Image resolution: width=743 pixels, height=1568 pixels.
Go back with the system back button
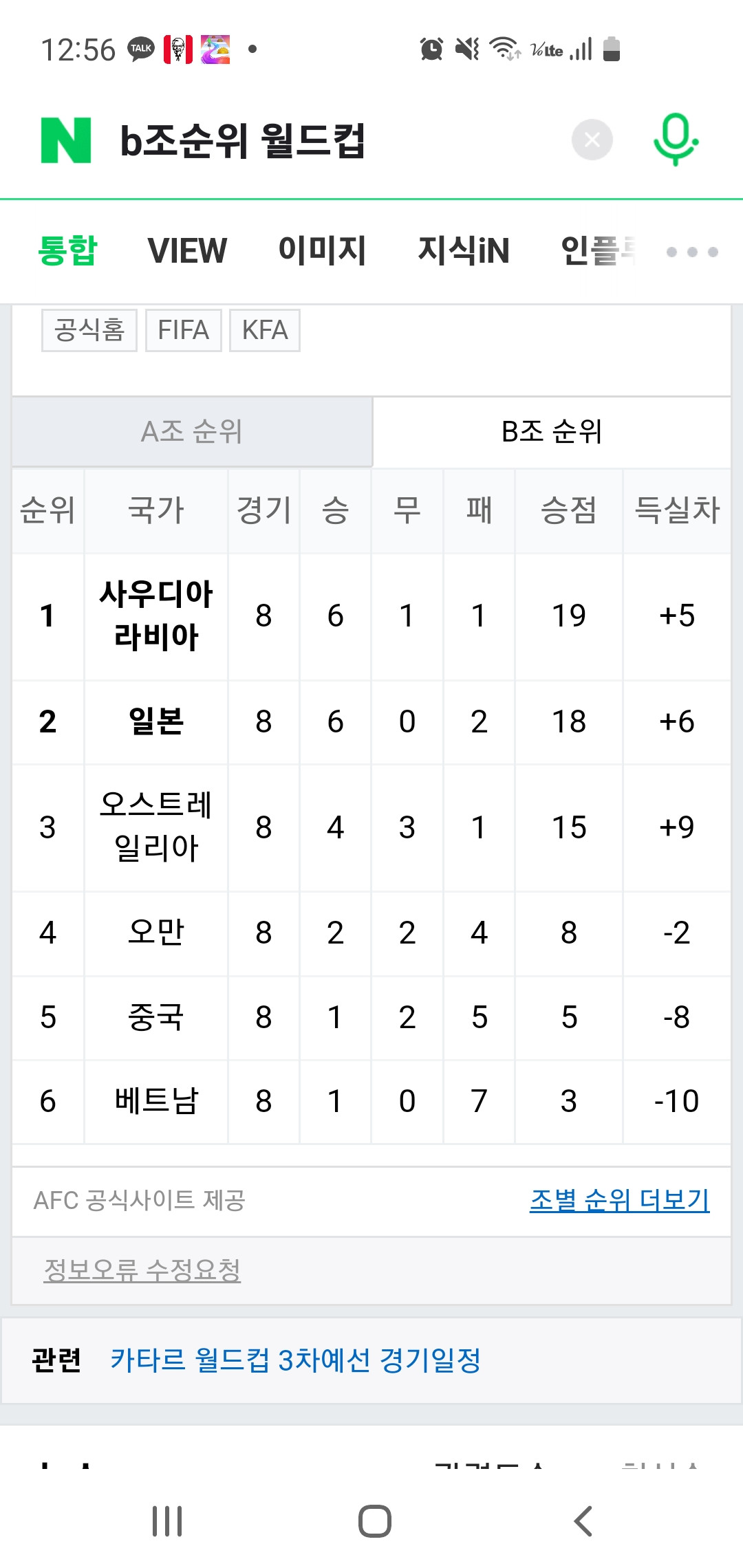tap(583, 1521)
